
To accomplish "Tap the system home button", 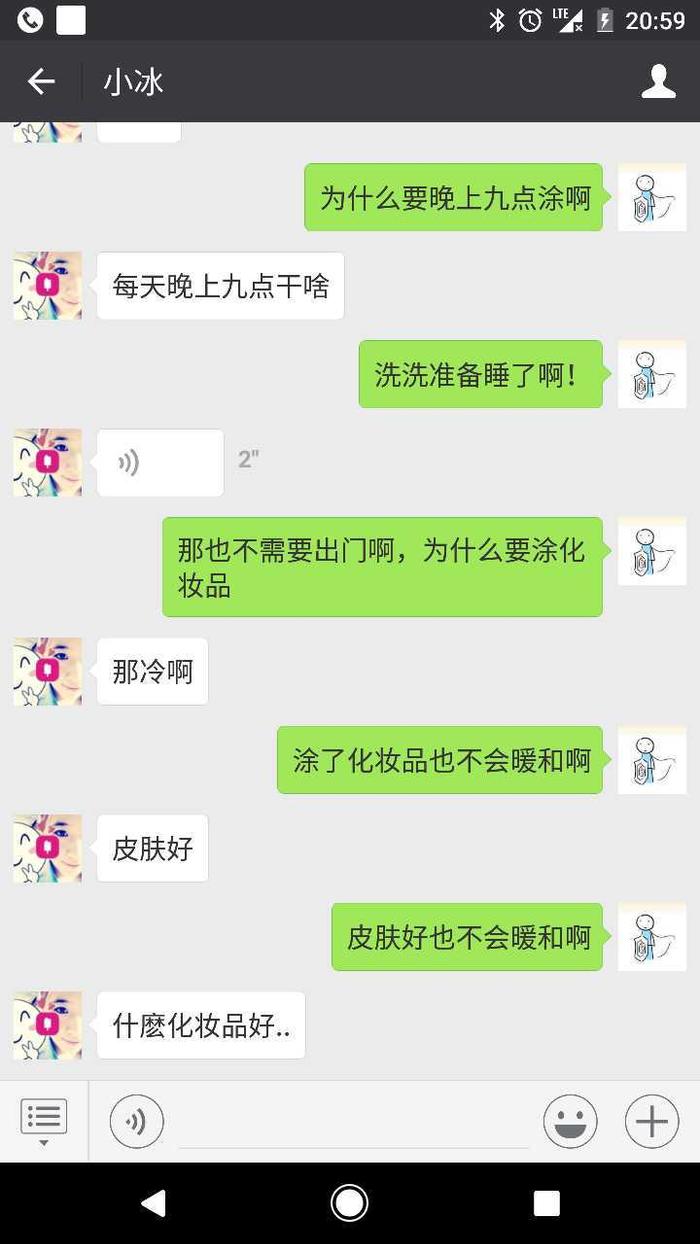I will (x=349, y=1203).
